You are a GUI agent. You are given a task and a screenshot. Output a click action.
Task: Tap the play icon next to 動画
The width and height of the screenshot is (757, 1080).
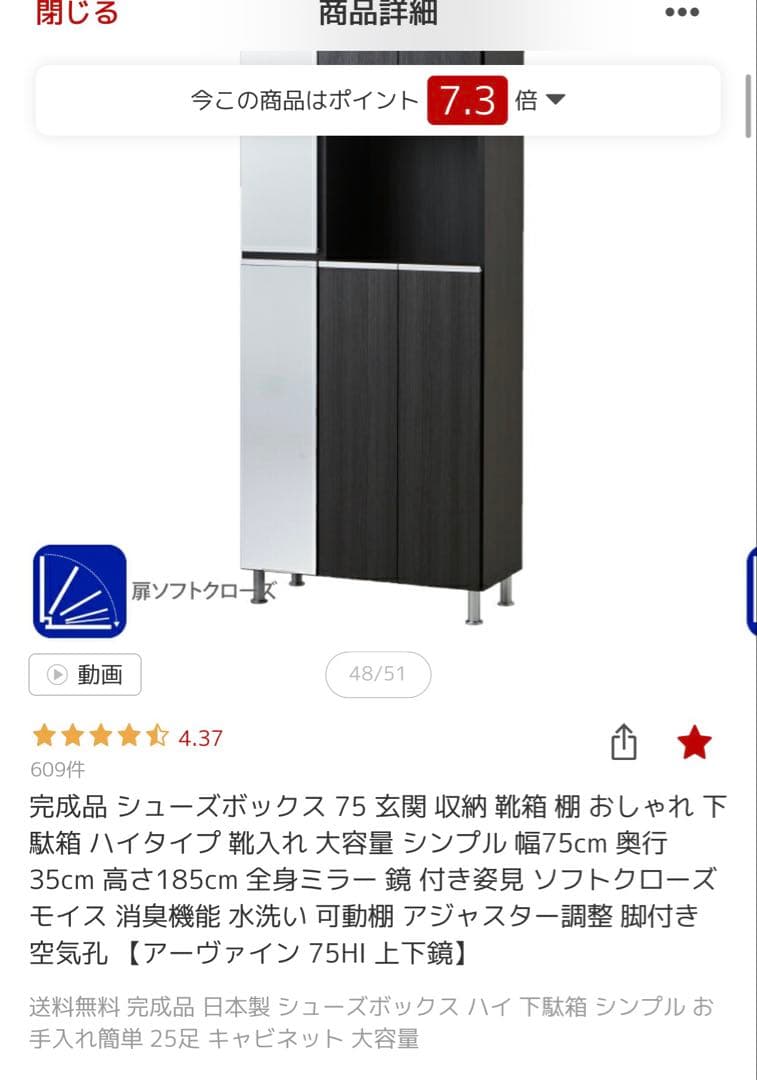coord(56,674)
